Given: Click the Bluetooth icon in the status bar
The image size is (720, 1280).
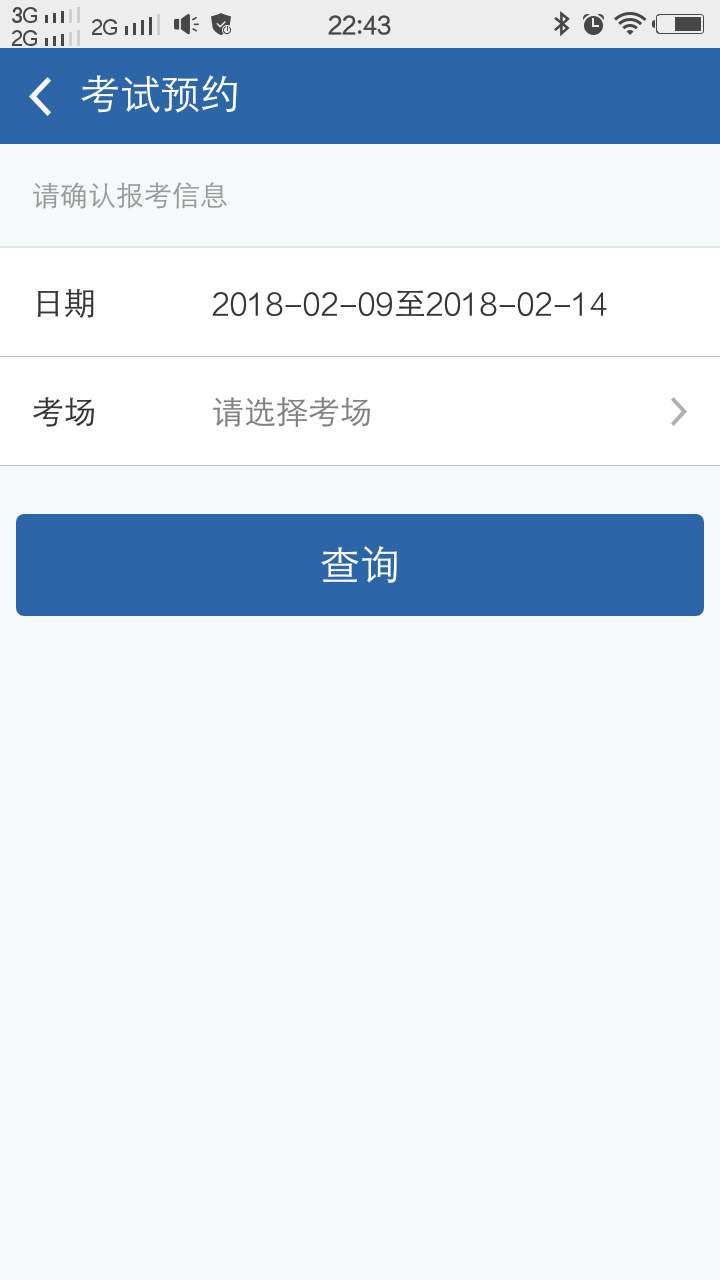Looking at the screenshot, I should coord(560,25).
